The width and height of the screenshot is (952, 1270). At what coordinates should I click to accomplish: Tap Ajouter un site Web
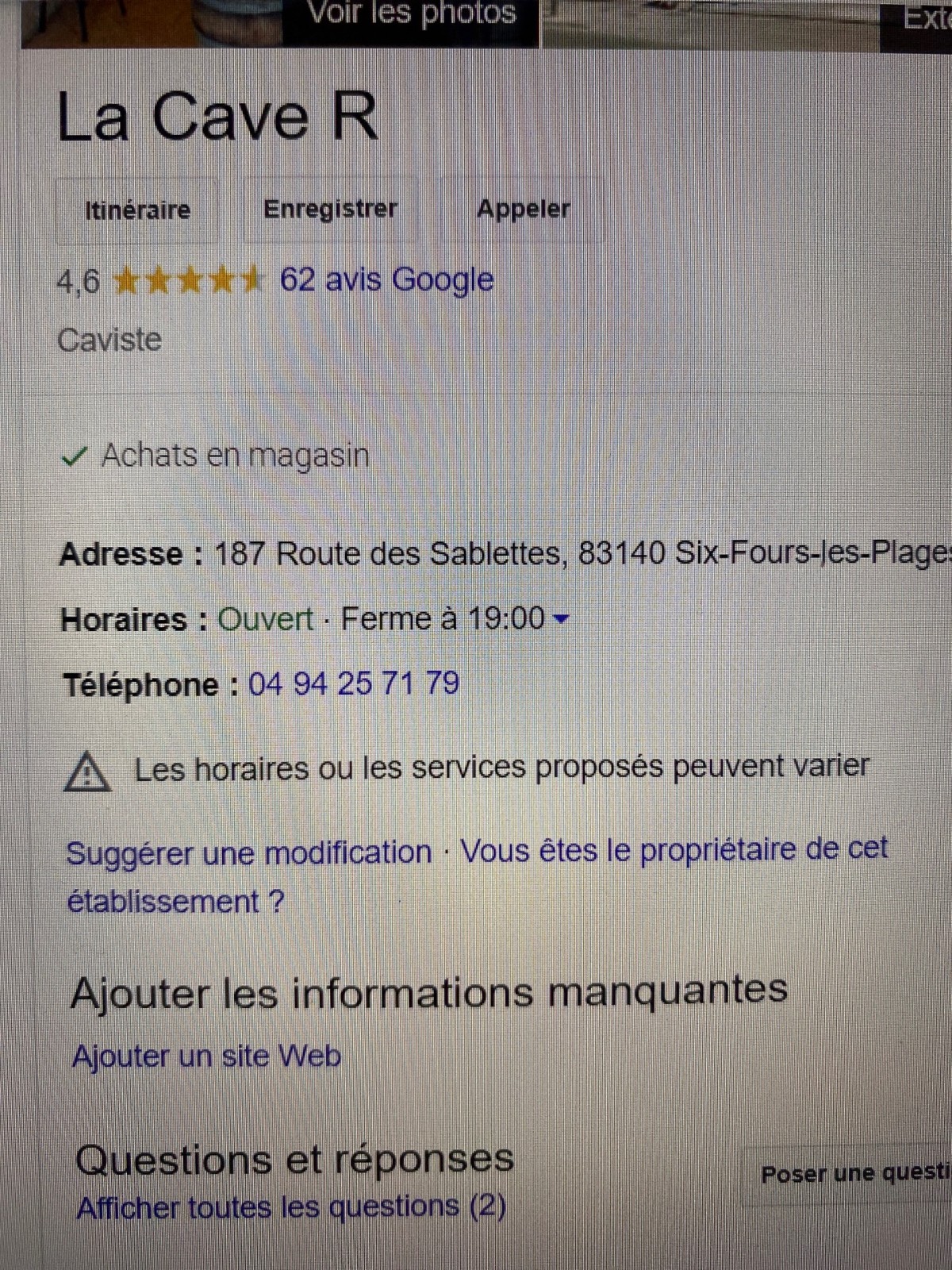(206, 1057)
